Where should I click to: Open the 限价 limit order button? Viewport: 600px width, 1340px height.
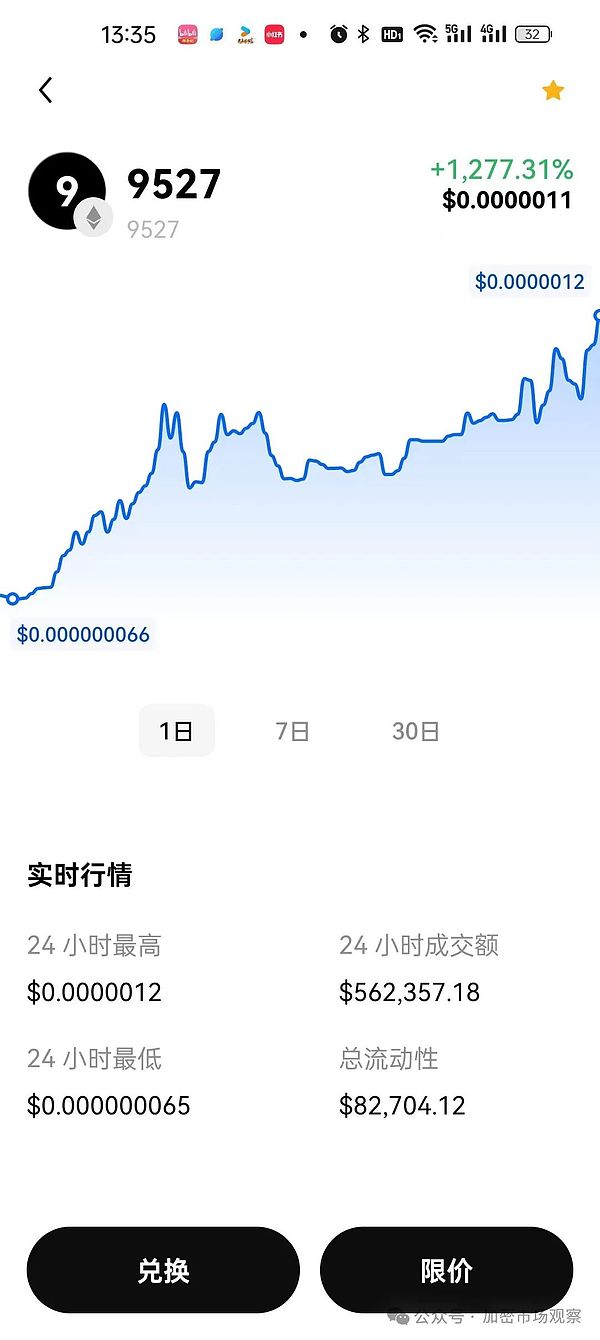pyautogui.click(x=446, y=1270)
